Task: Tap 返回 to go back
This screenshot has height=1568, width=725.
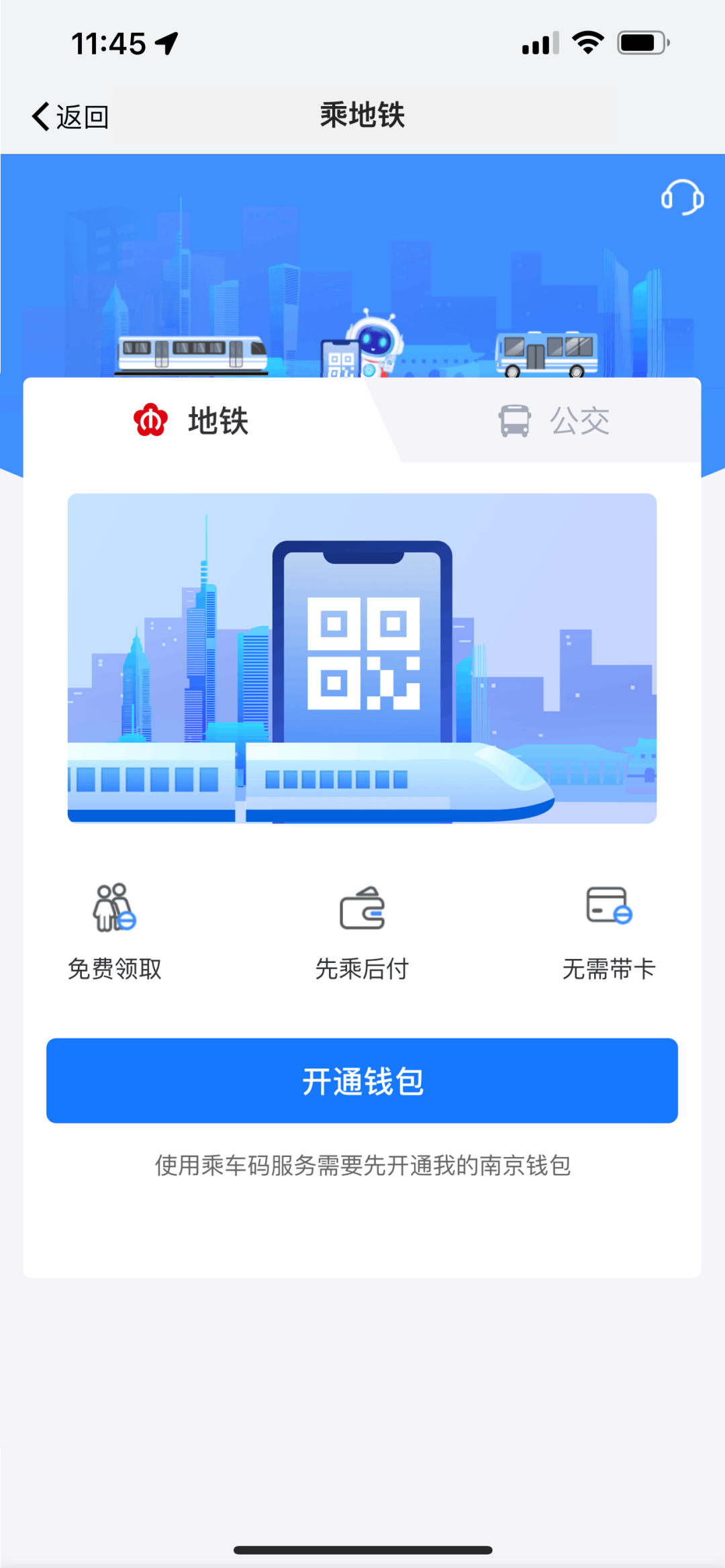Action: coord(81,116)
